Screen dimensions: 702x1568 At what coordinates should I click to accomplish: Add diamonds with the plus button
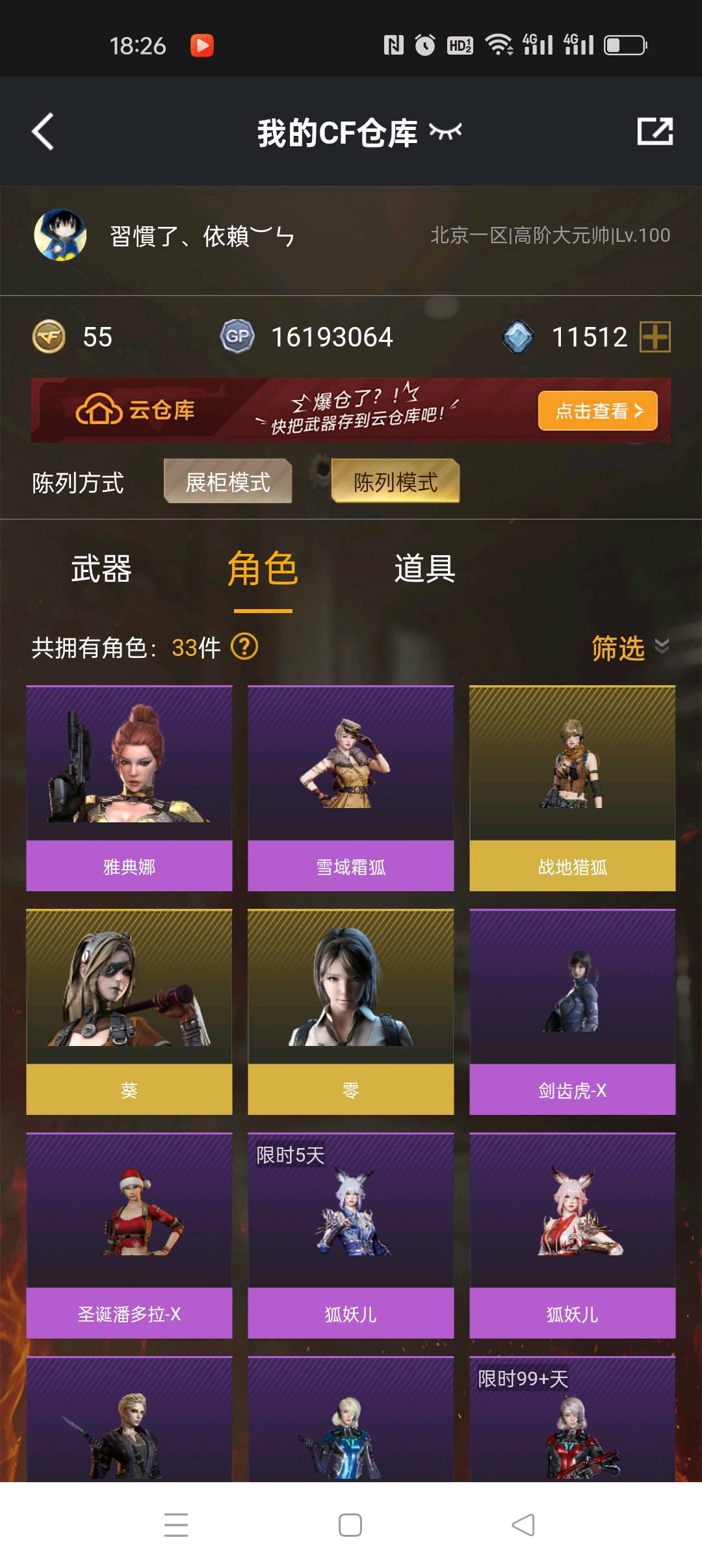(x=655, y=337)
